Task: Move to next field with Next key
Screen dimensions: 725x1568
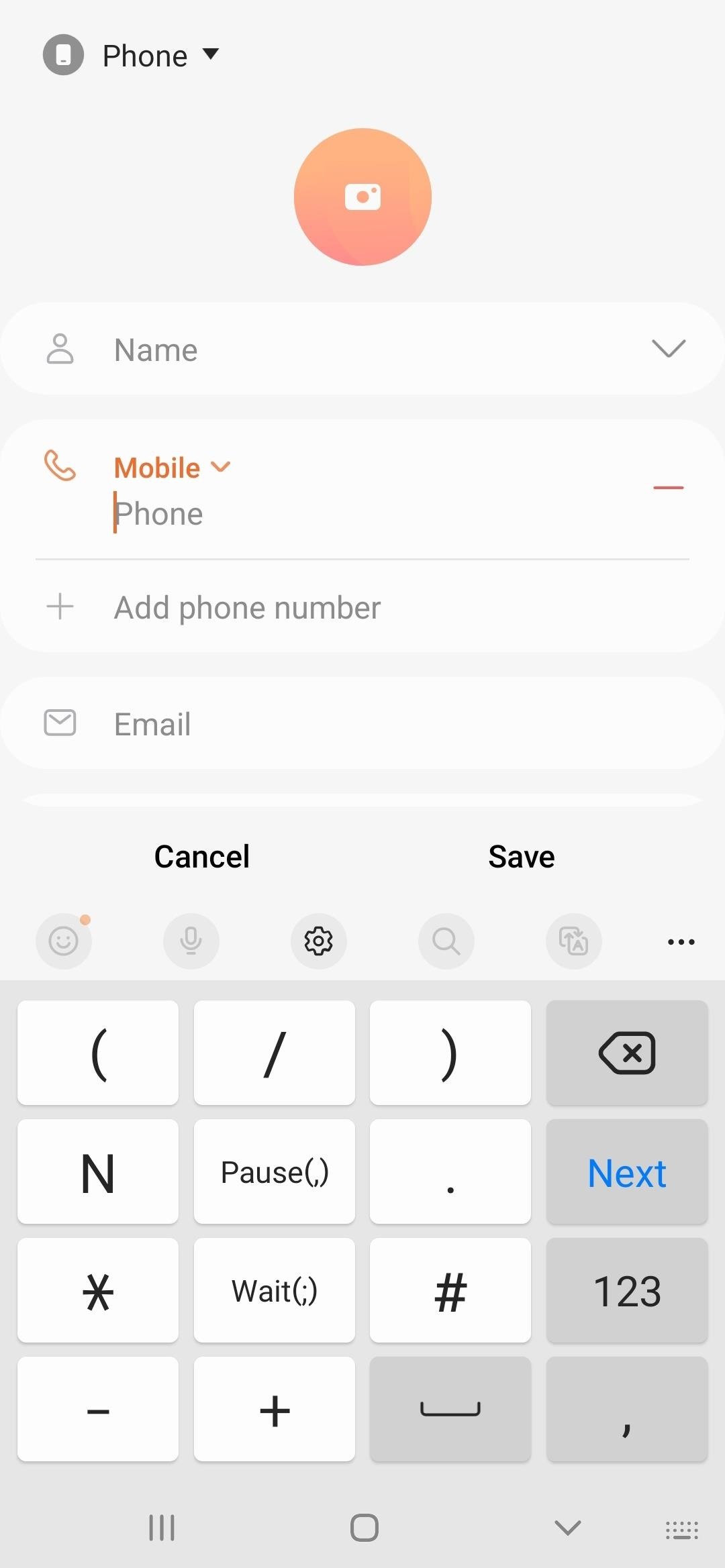Action: tap(627, 1171)
